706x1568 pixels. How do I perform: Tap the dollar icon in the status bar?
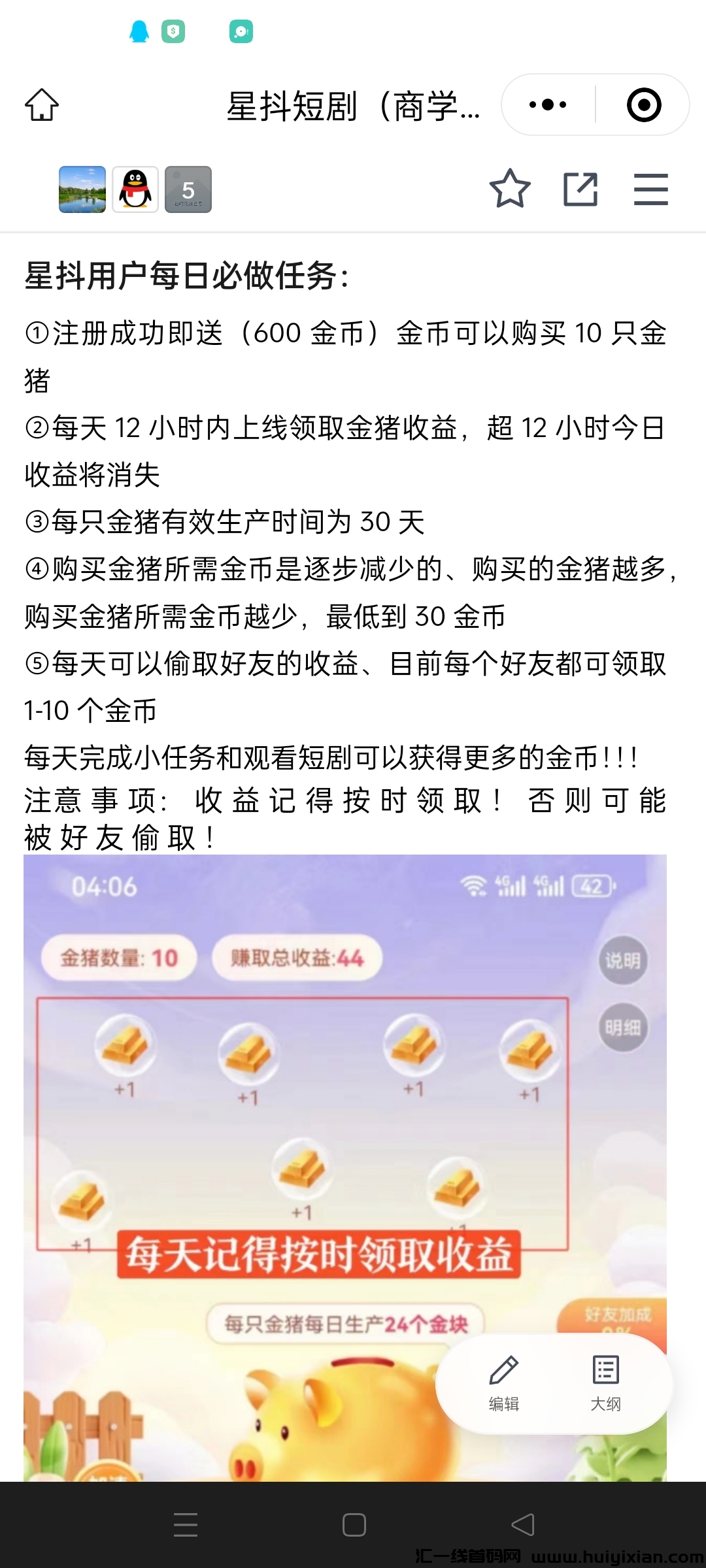click(171, 31)
